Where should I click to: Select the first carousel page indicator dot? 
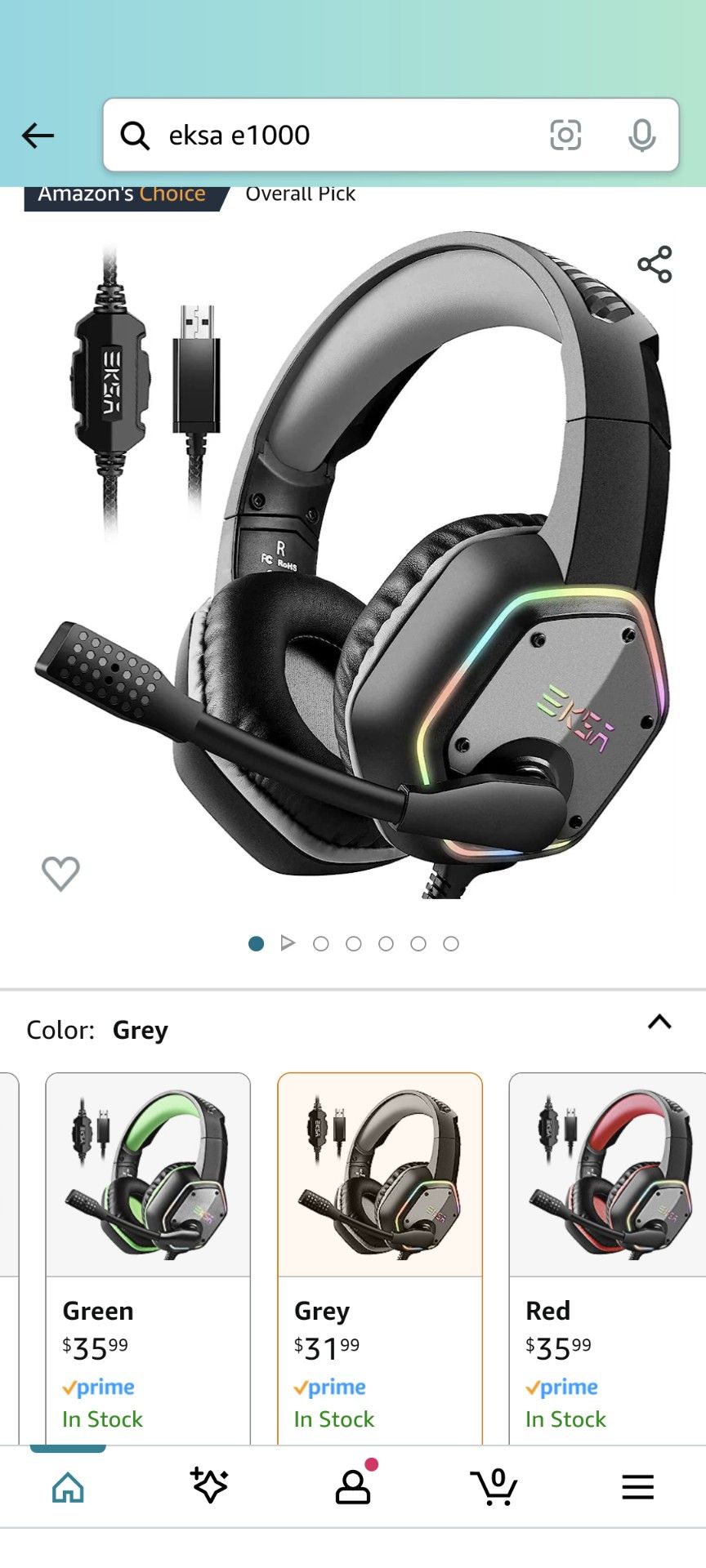[256, 942]
